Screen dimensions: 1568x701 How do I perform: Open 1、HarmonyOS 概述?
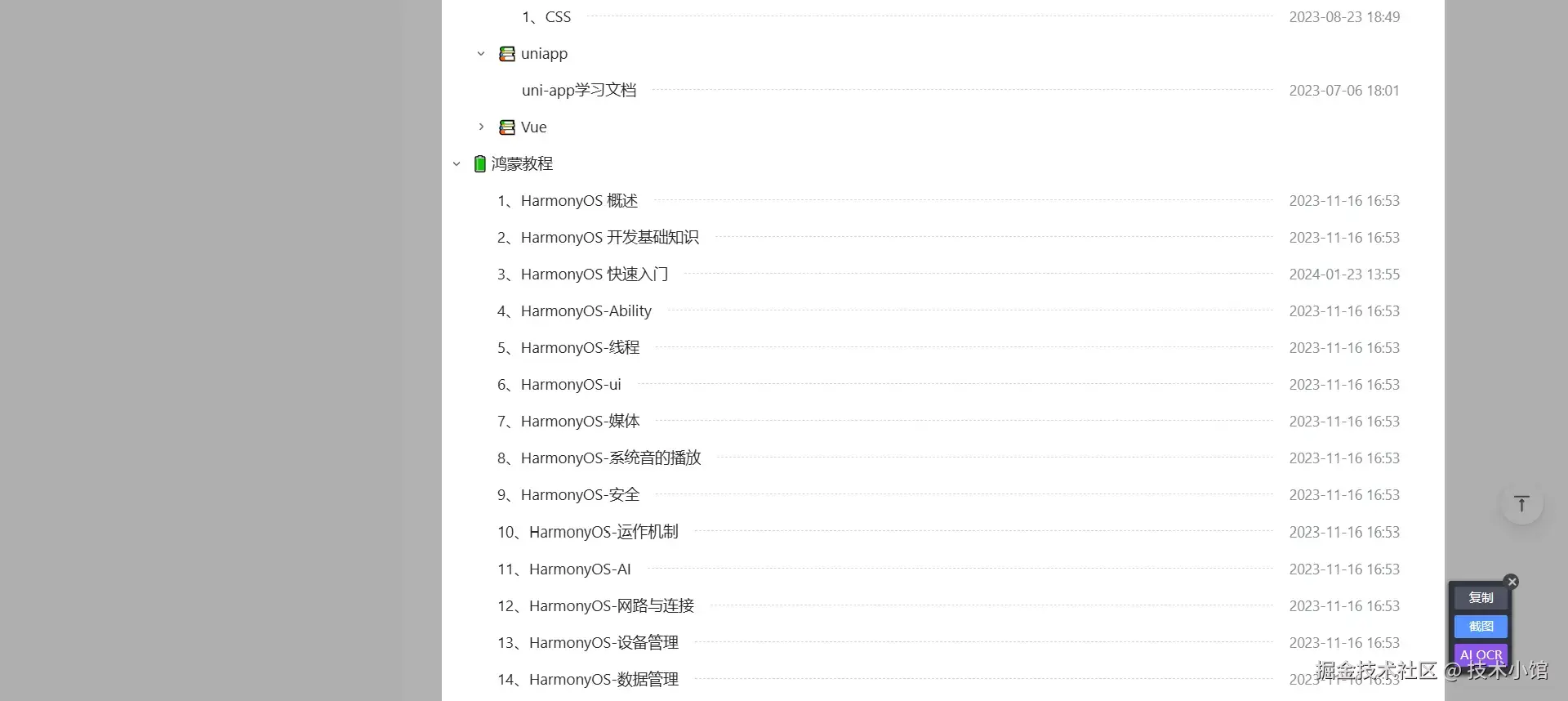(x=568, y=201)
